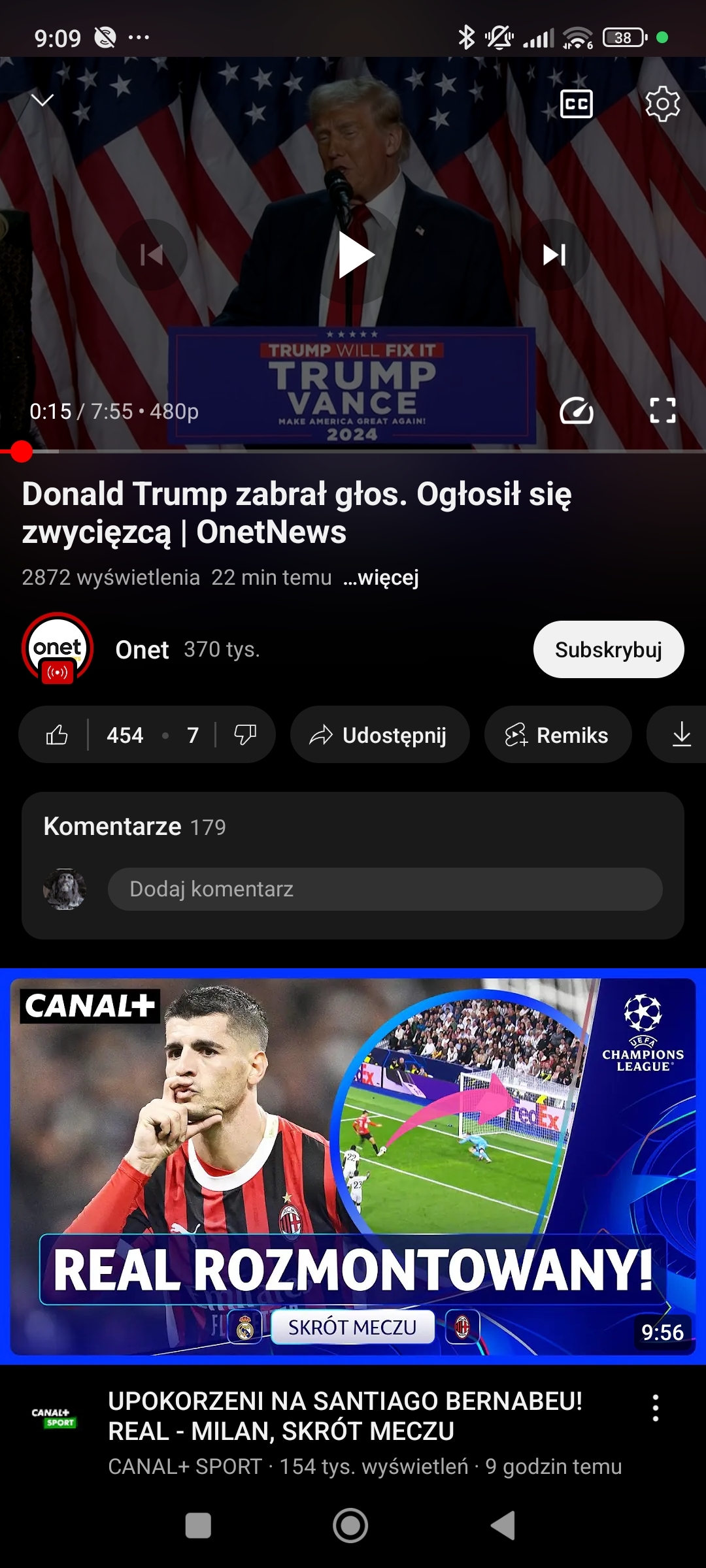The width and height of the screenshot is (706, 1568).
Task: Go back using the system back button
Action: tap(503, 1526)
